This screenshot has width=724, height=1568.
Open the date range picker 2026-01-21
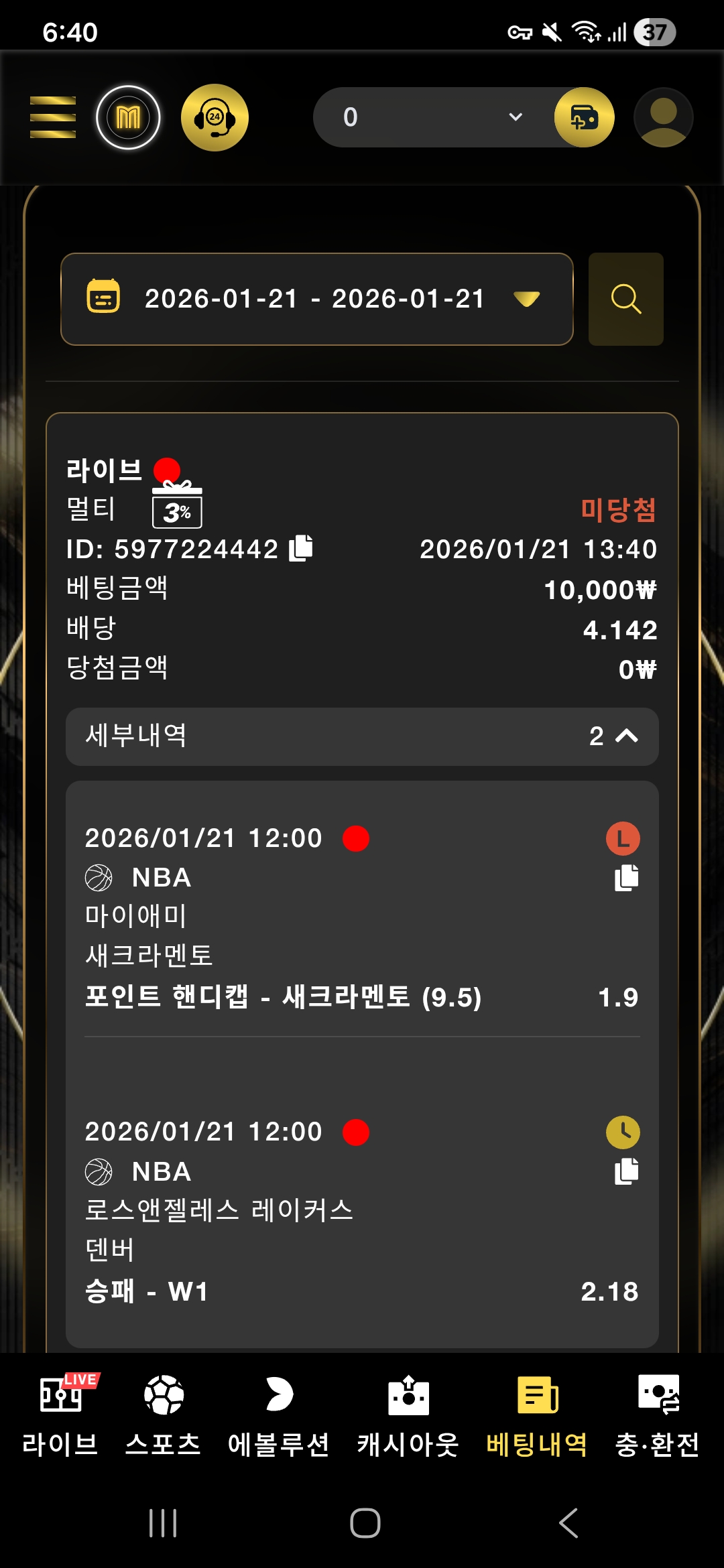tap(316, 299)
